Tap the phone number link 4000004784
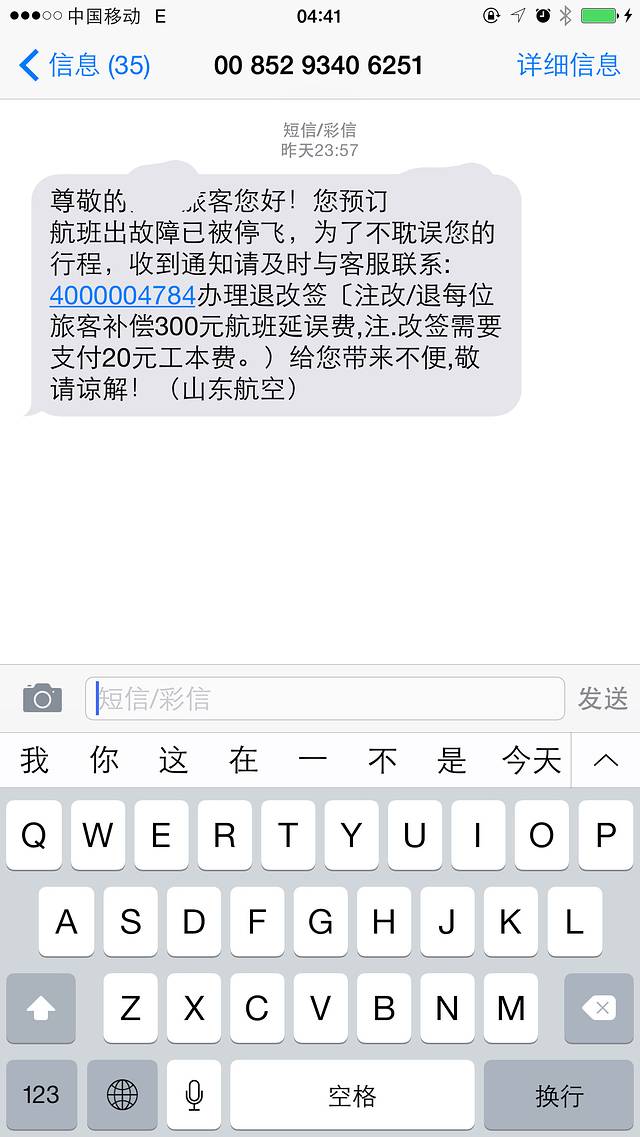The image size is (640, 1137). click(x=122, y=296)
